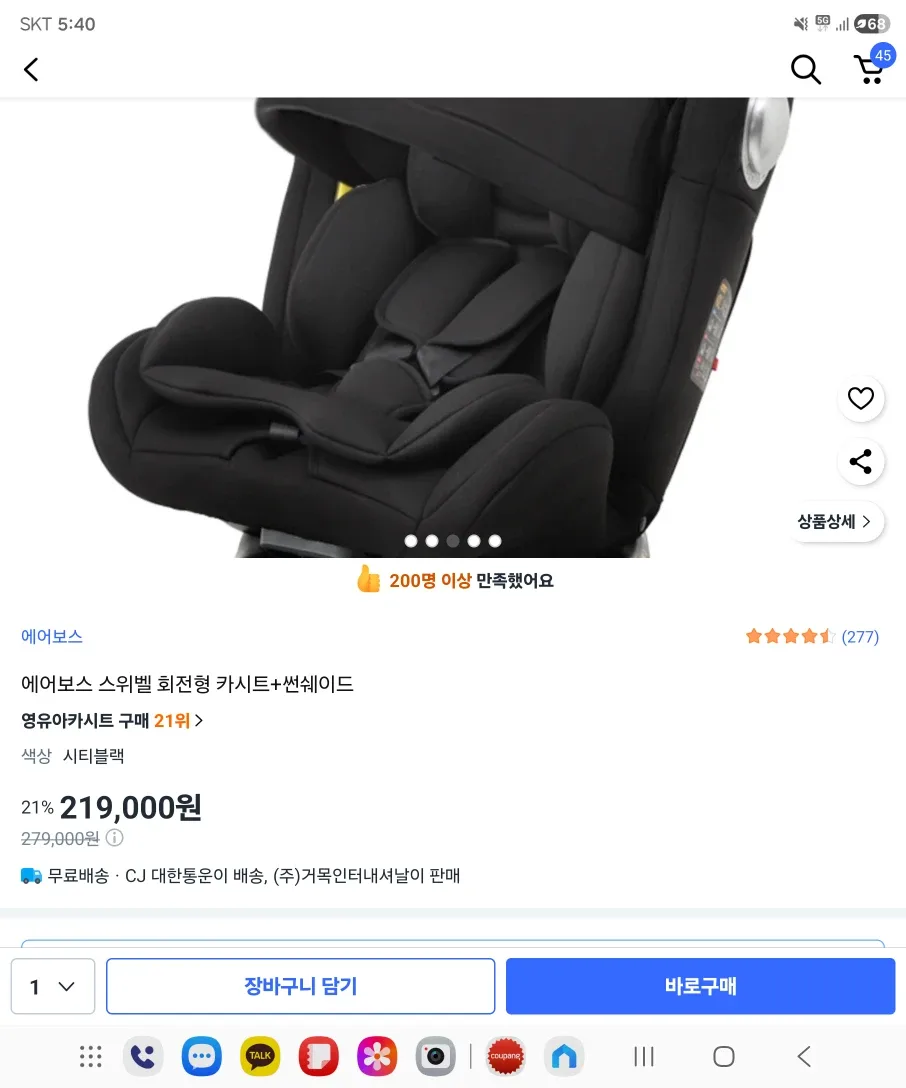Open the shopping cart with 45 items
This screenshot has height=1088, width=906.
tap(869, 70)
